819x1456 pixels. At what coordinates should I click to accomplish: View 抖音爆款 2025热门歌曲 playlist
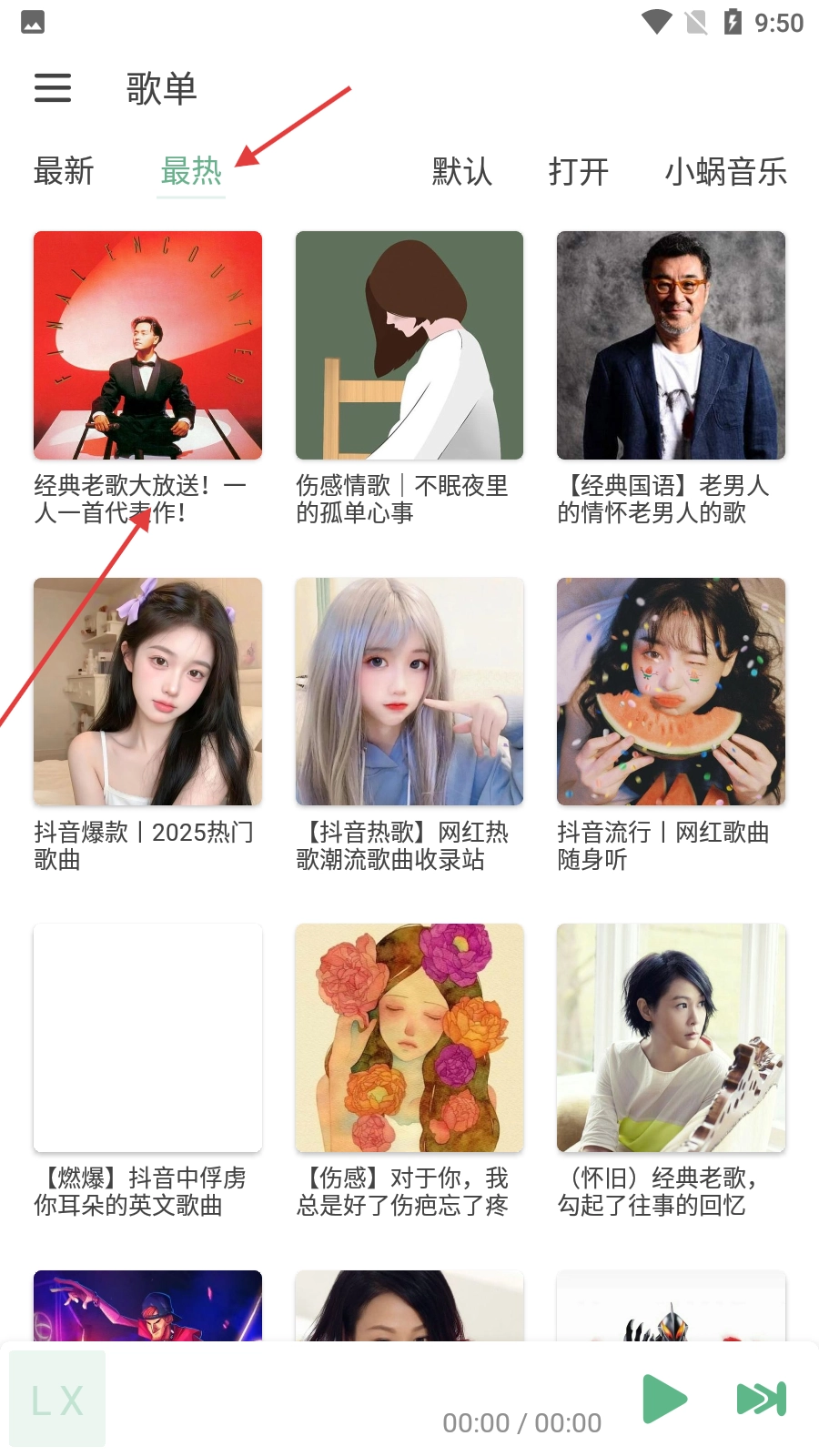click(x=147, y=692)
